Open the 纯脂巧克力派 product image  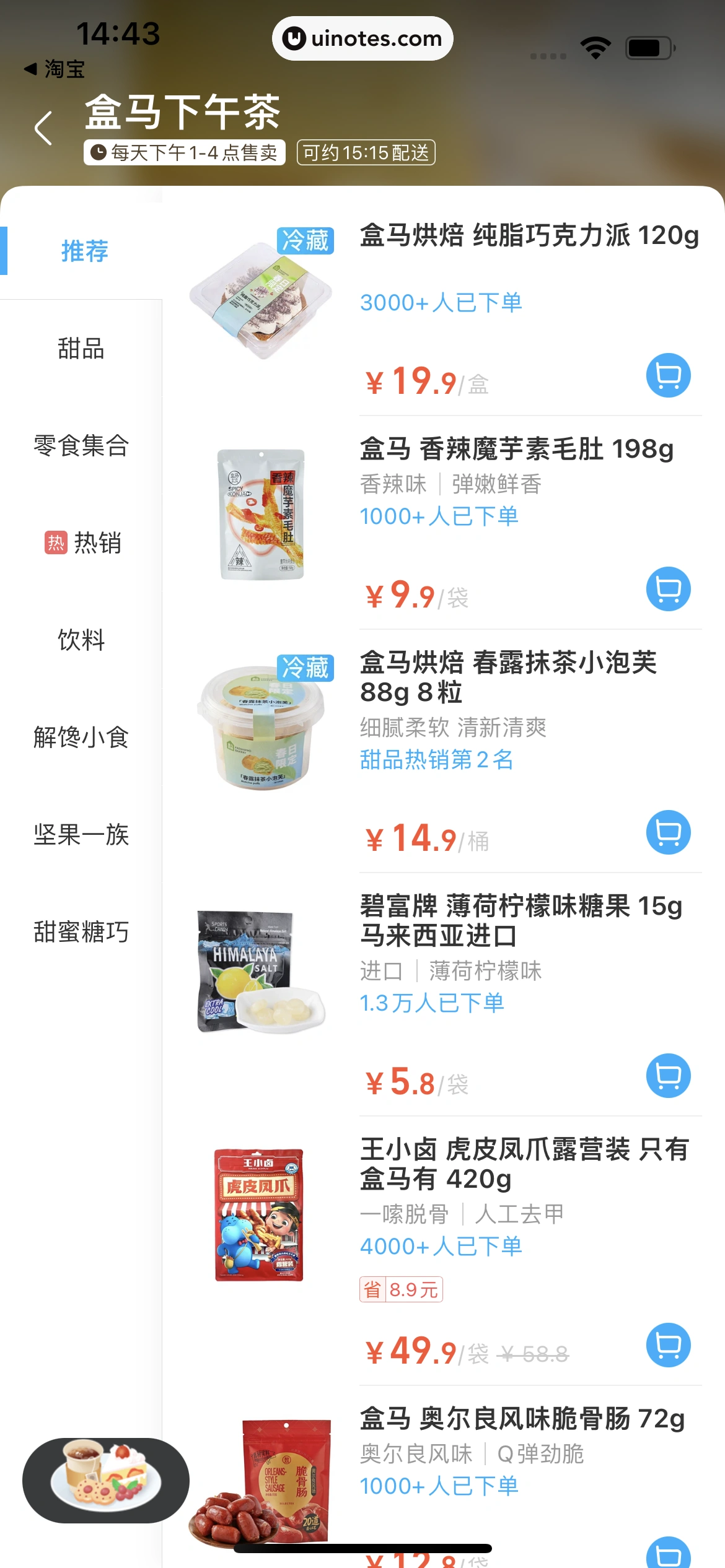pyautogui.click(x=261, y=298)
